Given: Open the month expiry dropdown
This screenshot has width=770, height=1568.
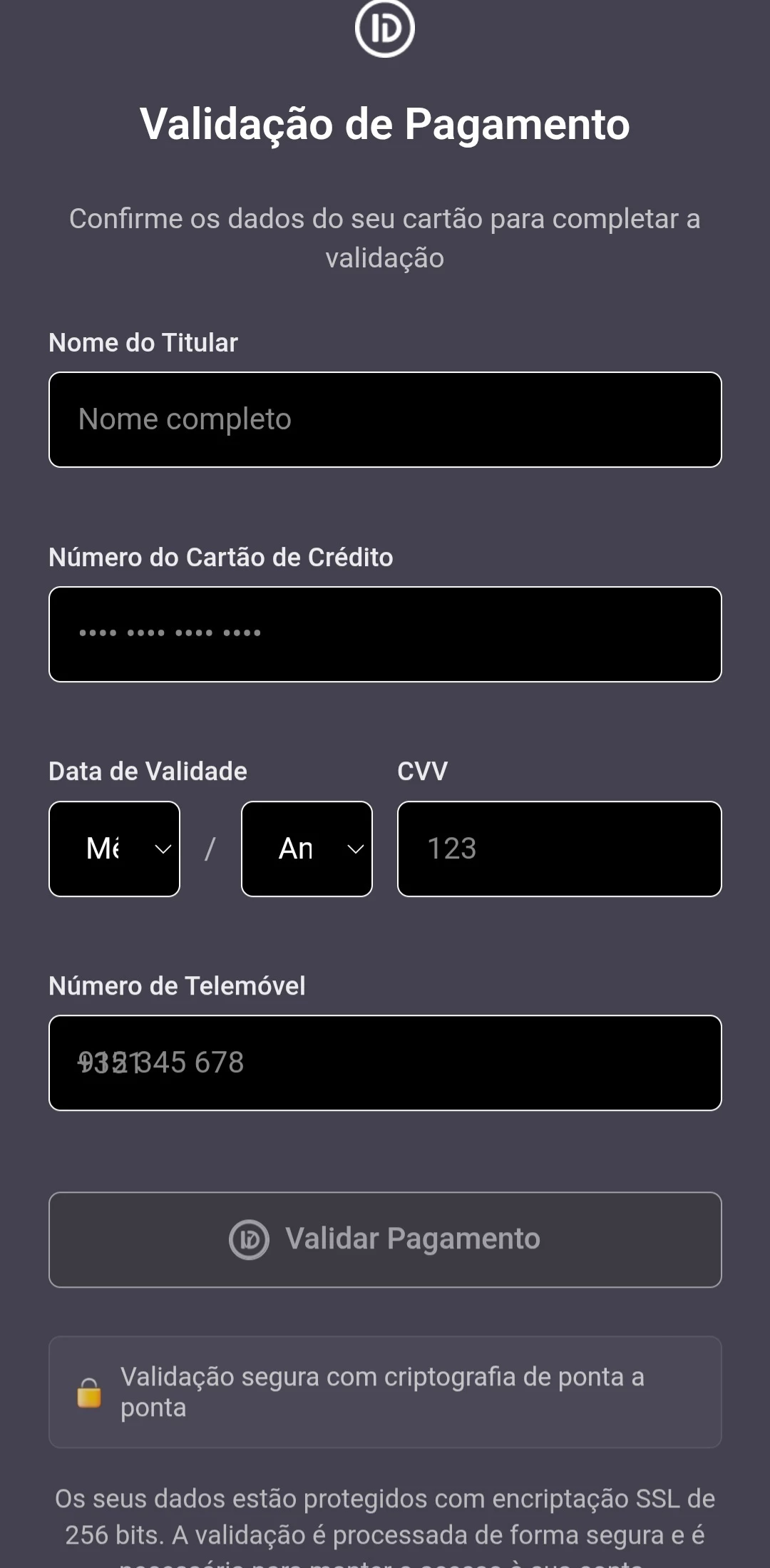Looking at the screenshot, I should (114, 849).
